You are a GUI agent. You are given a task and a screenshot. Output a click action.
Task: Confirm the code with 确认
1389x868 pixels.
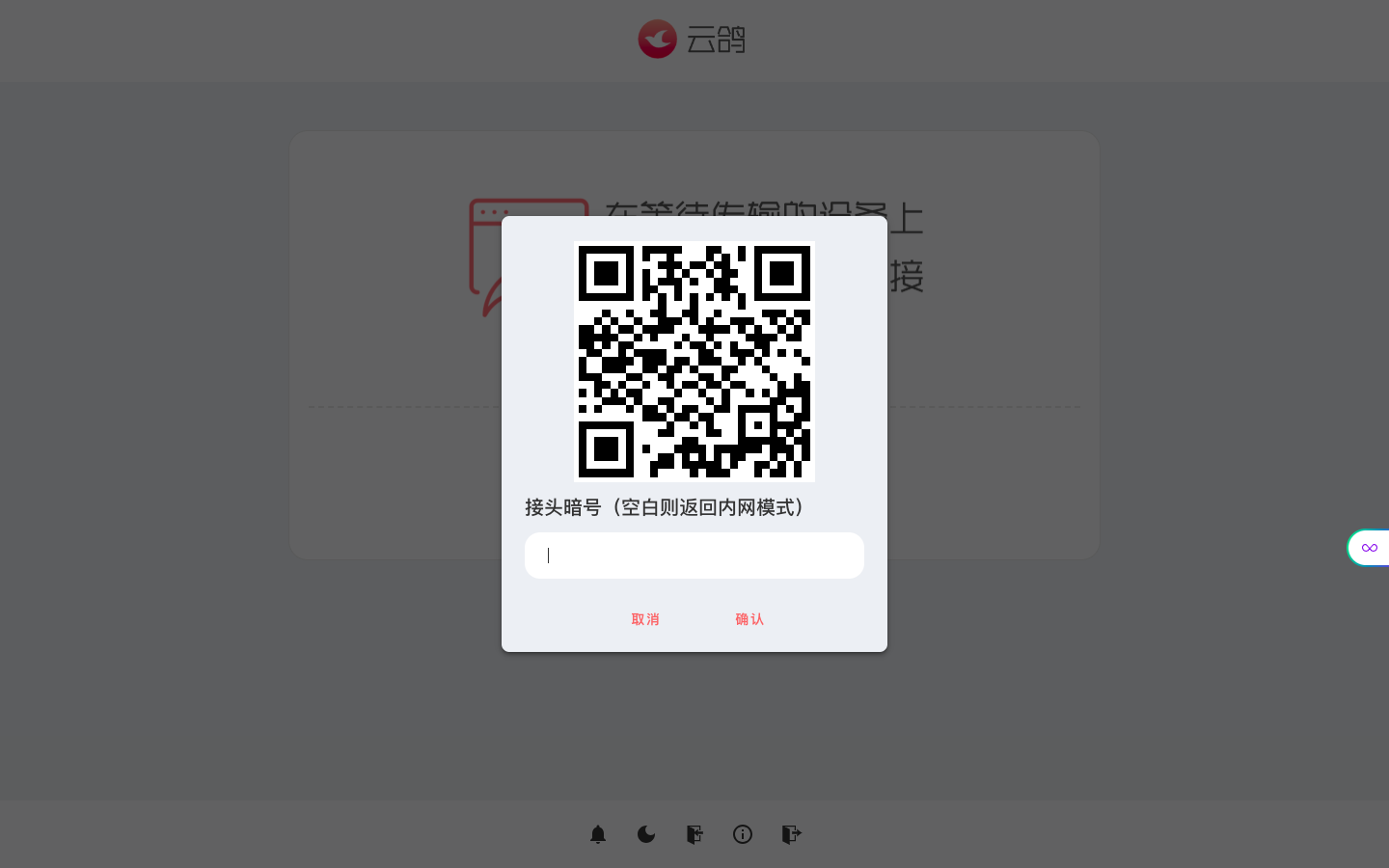click(x=749, y=619)
